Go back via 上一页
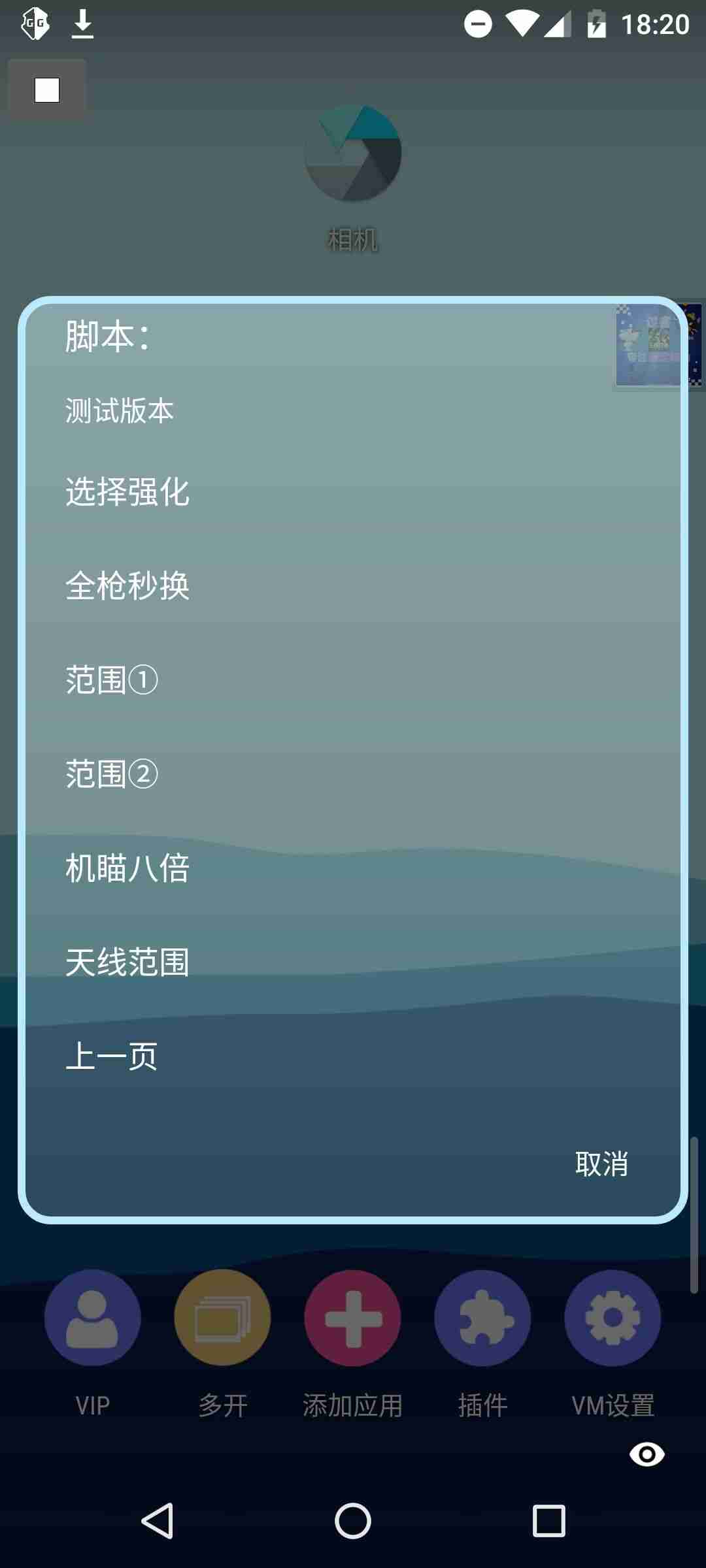706x1568 pixels. (112, 1056)
